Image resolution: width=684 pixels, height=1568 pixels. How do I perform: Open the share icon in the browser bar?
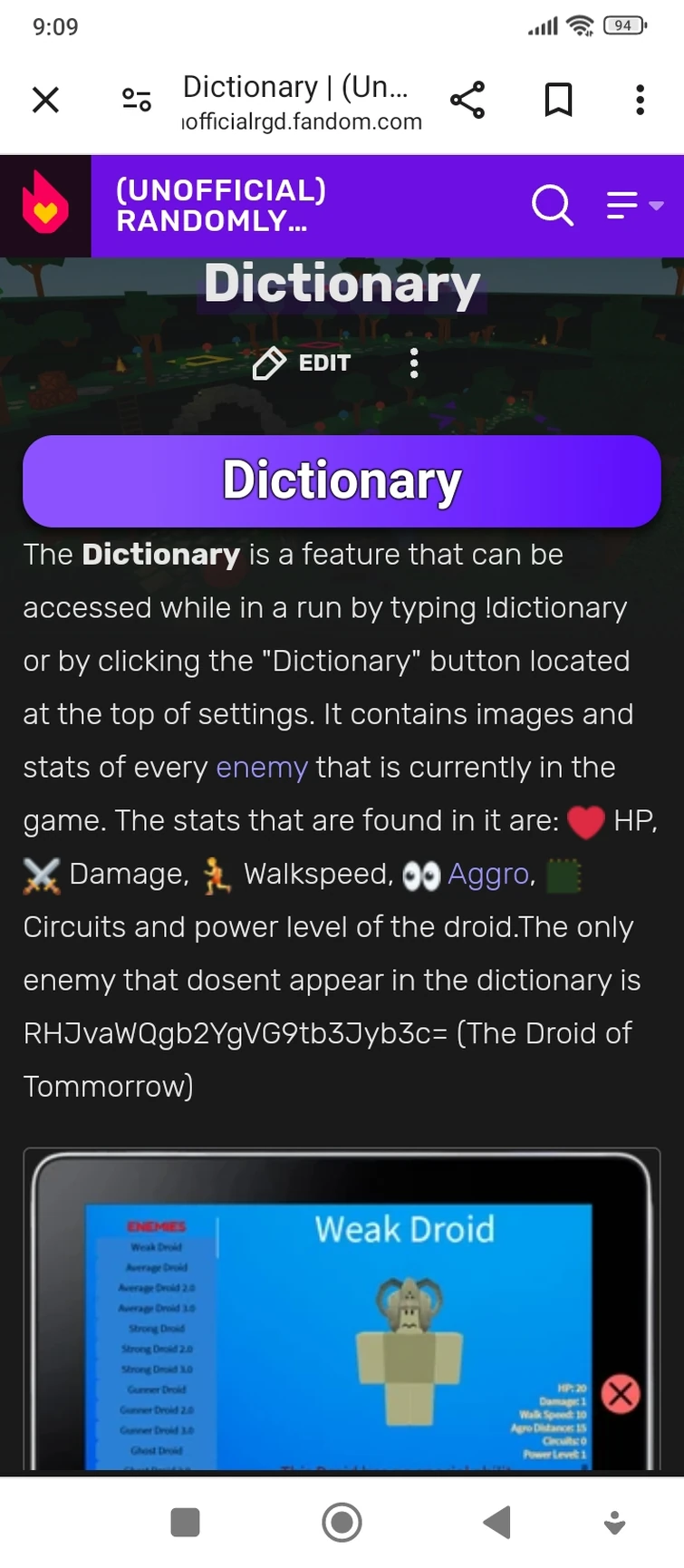point(468,100)
